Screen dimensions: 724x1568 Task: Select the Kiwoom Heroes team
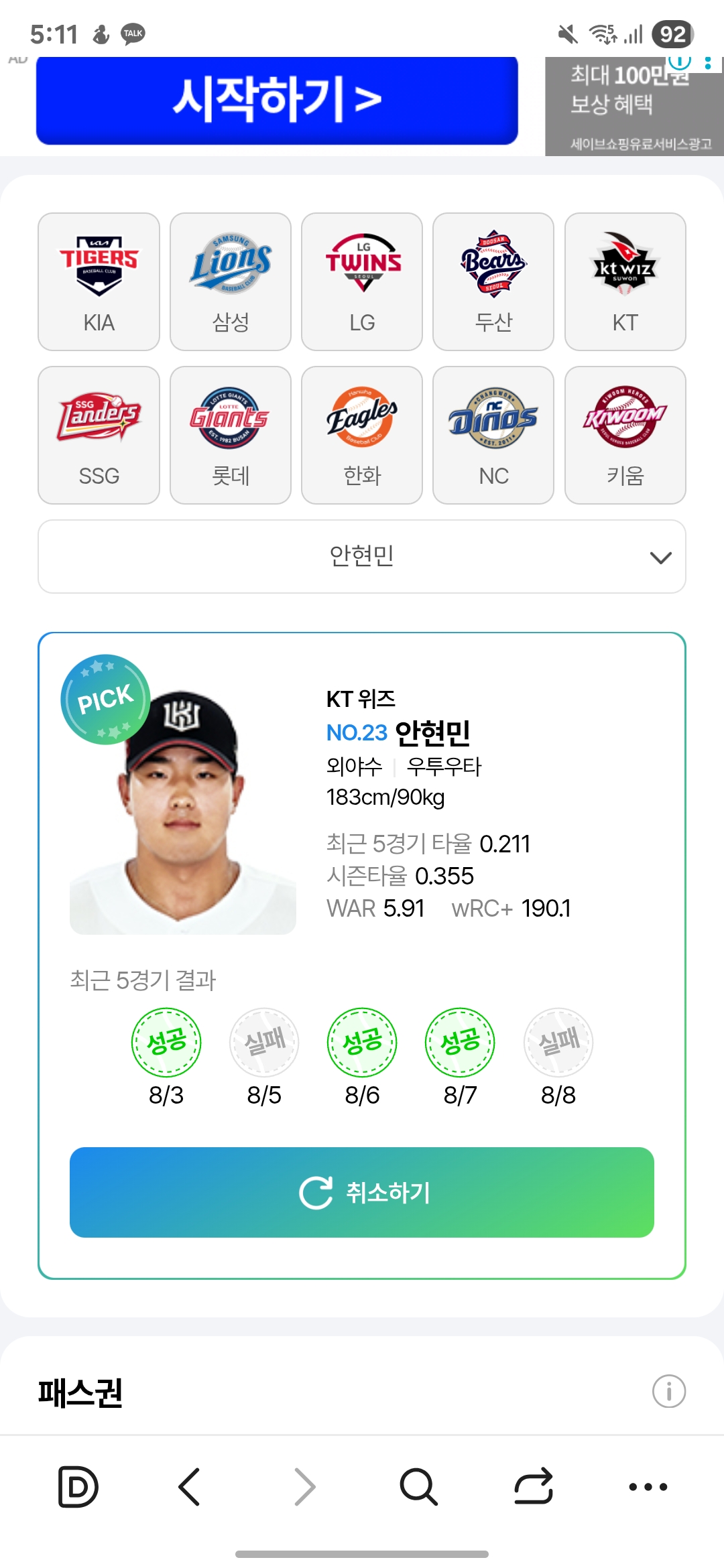tap(625, 435)
